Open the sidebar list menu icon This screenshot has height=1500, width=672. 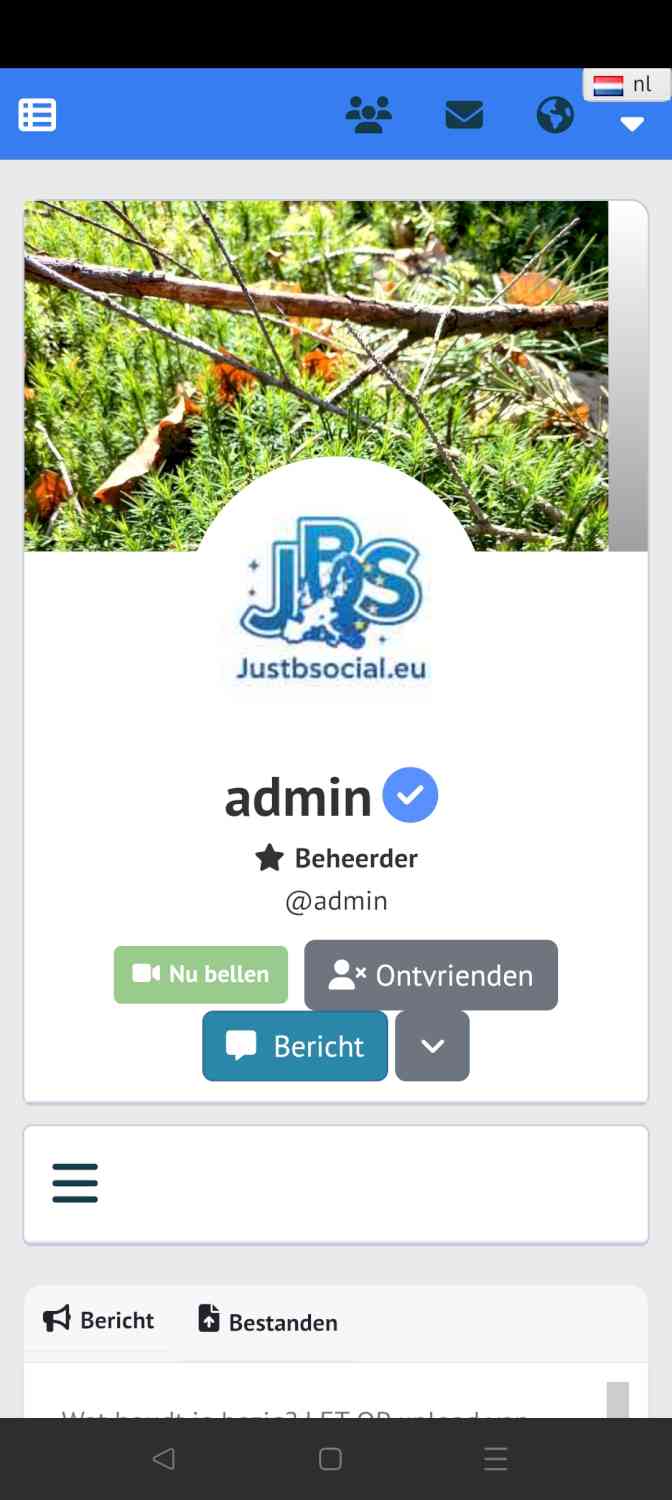click(x=37, y=115)
